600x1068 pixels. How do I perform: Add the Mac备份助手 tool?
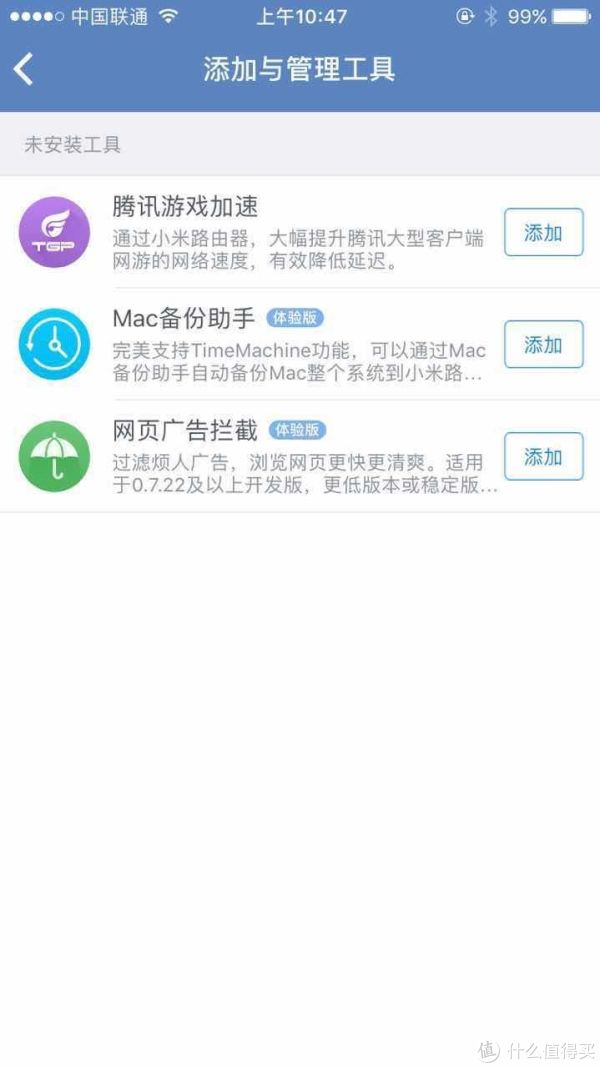tap(543, 345)
